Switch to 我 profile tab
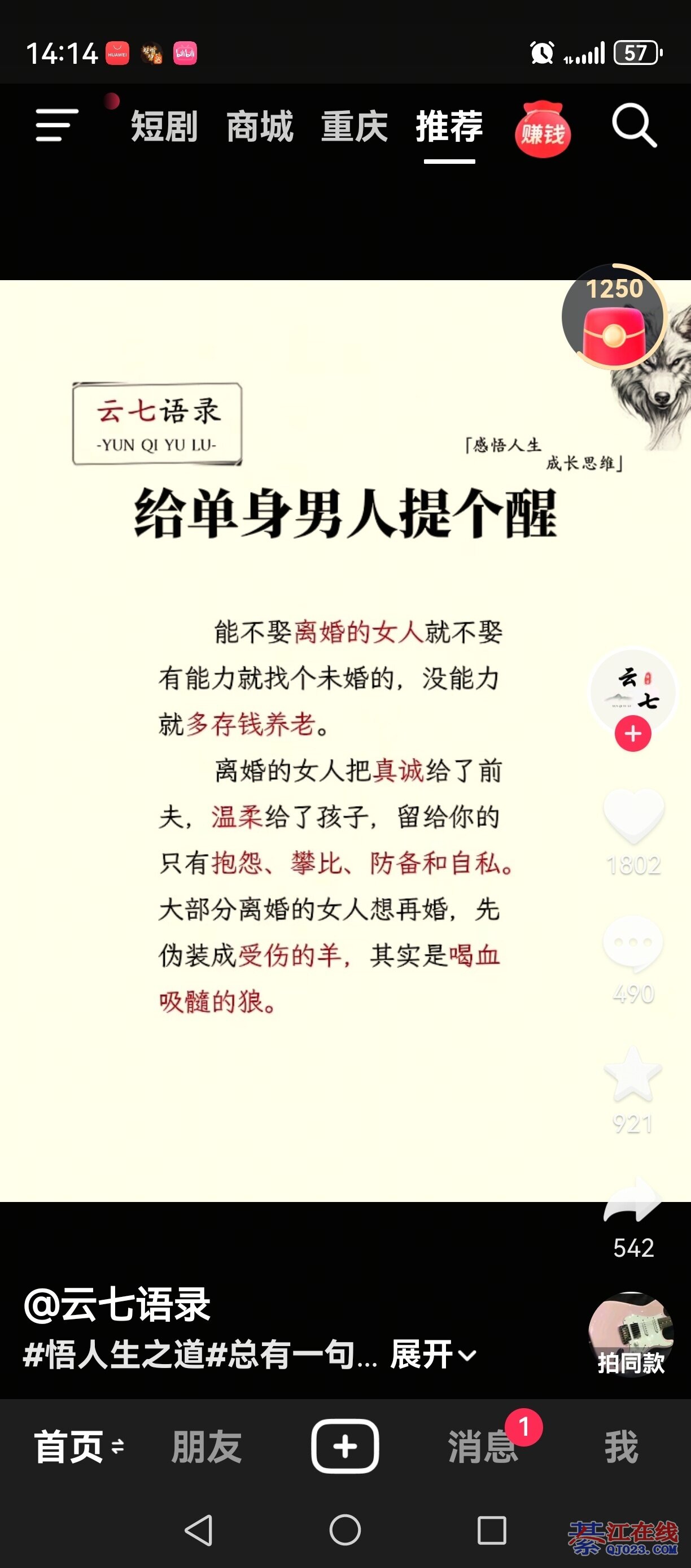691x1568 pixels. pos(621,1446)
